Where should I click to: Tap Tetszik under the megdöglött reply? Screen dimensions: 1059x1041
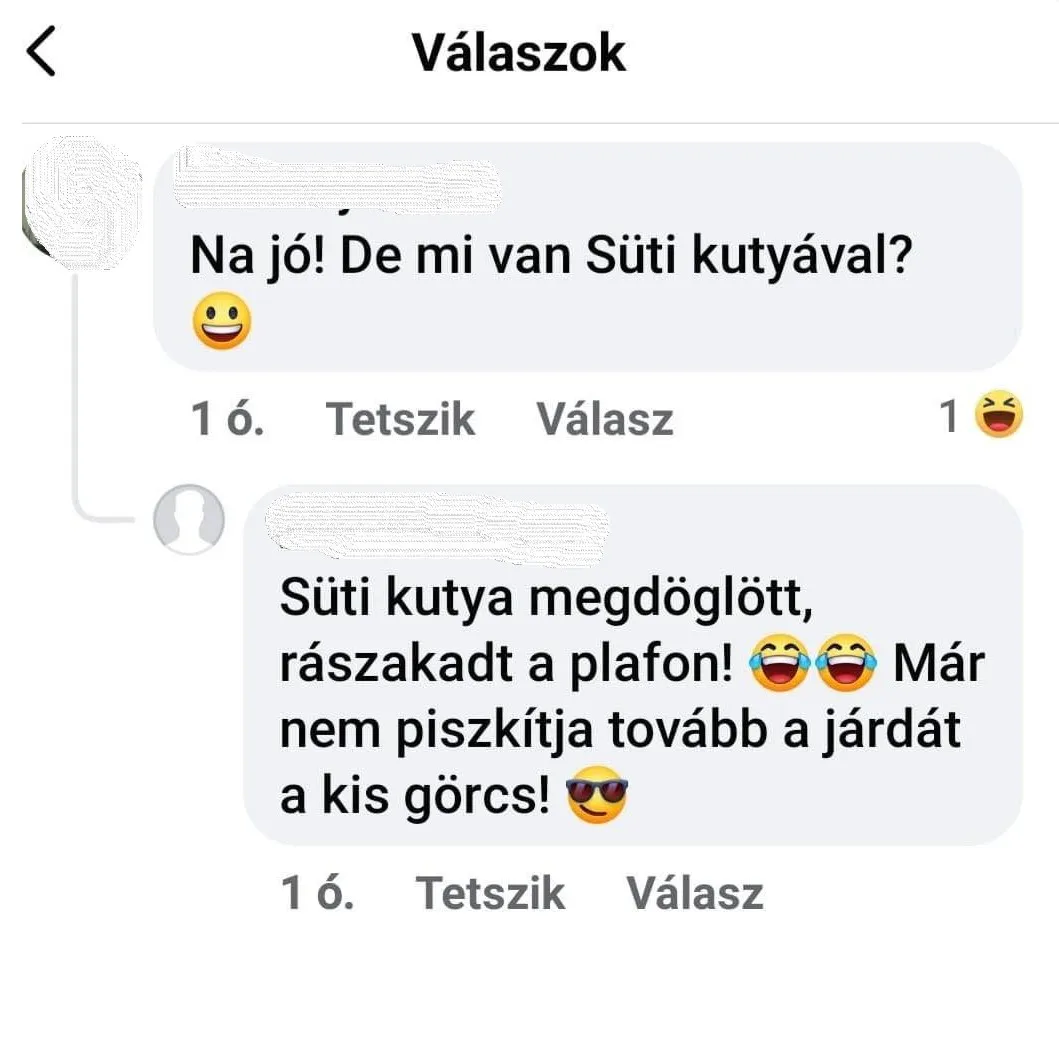click(x=490, y=892)
